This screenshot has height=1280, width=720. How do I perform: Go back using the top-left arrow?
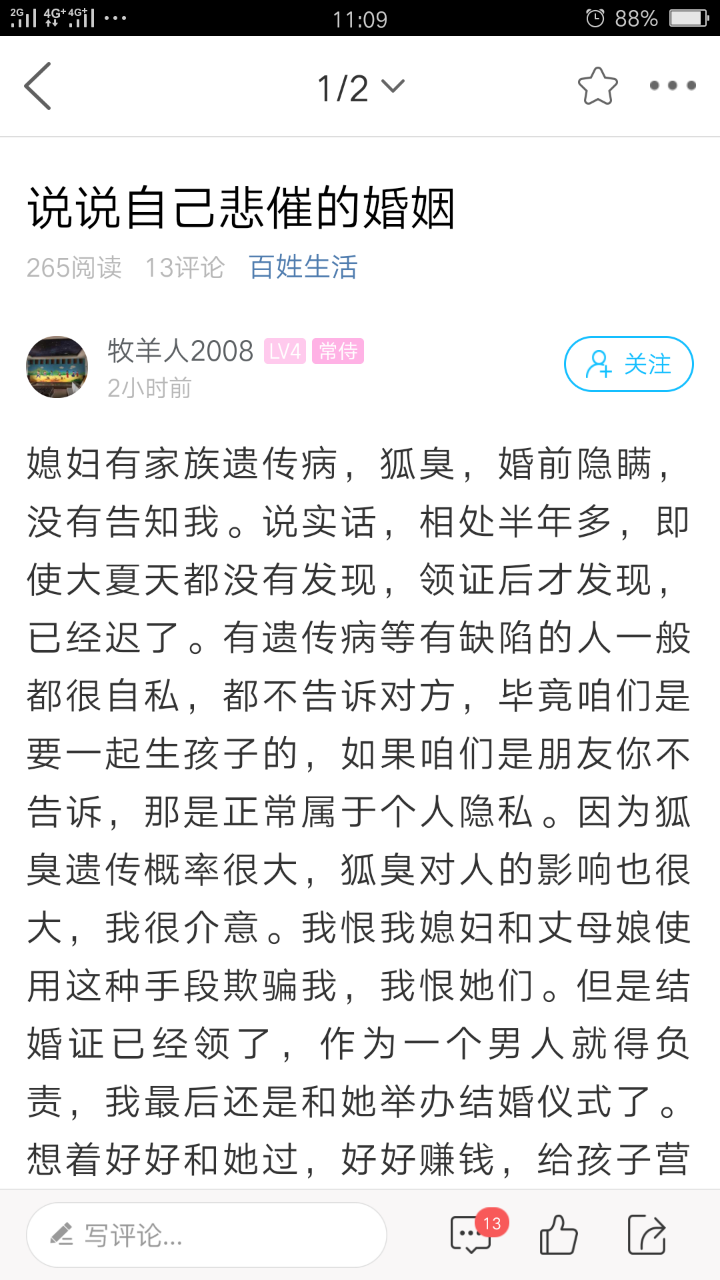pos(38,87)
